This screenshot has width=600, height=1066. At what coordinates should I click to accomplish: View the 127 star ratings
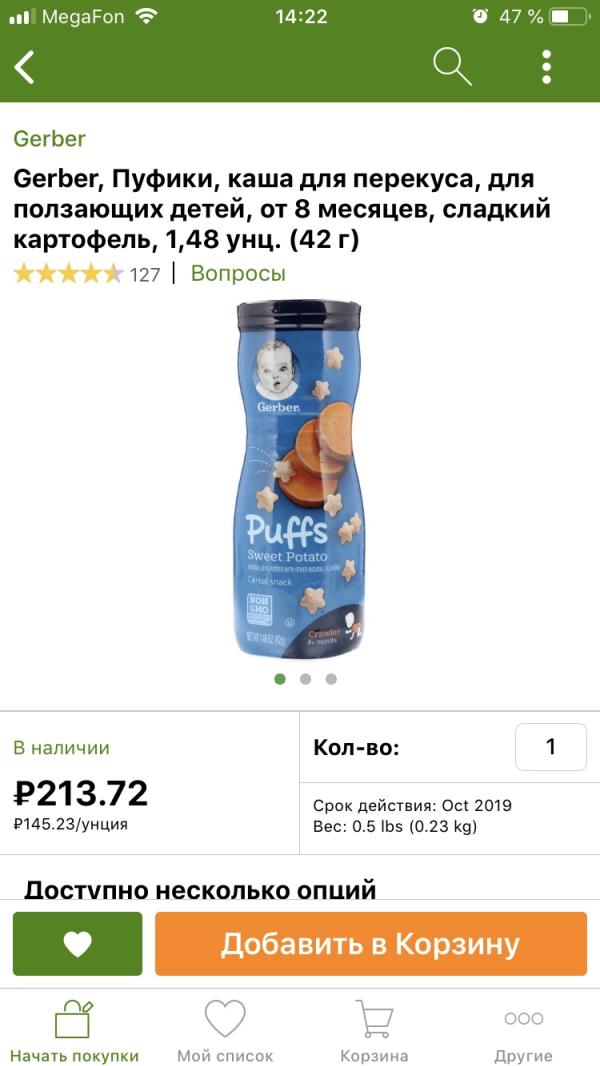(x=87, y=273)
